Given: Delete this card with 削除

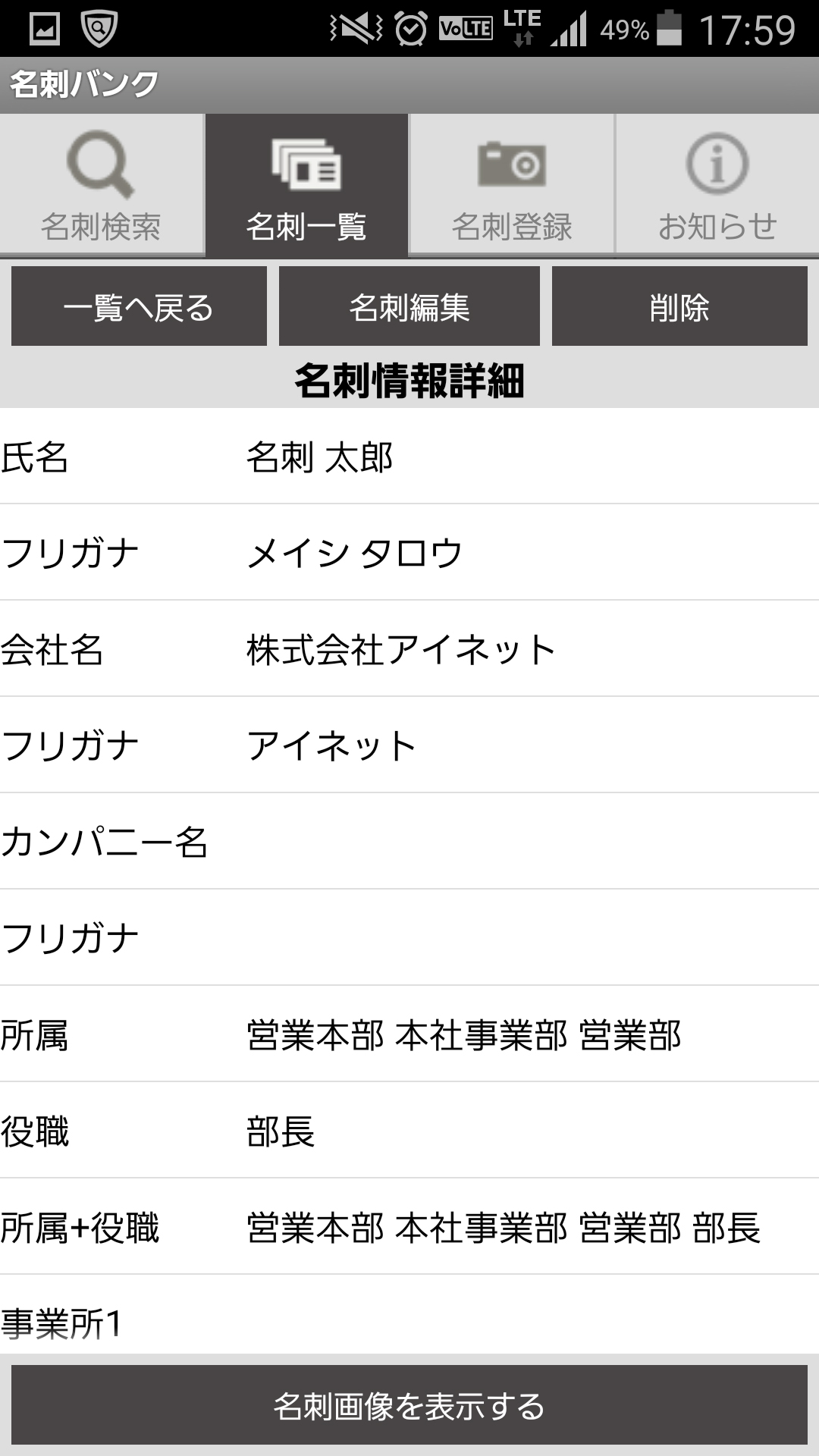Looking at the screenshot, I should pos(679,307).
